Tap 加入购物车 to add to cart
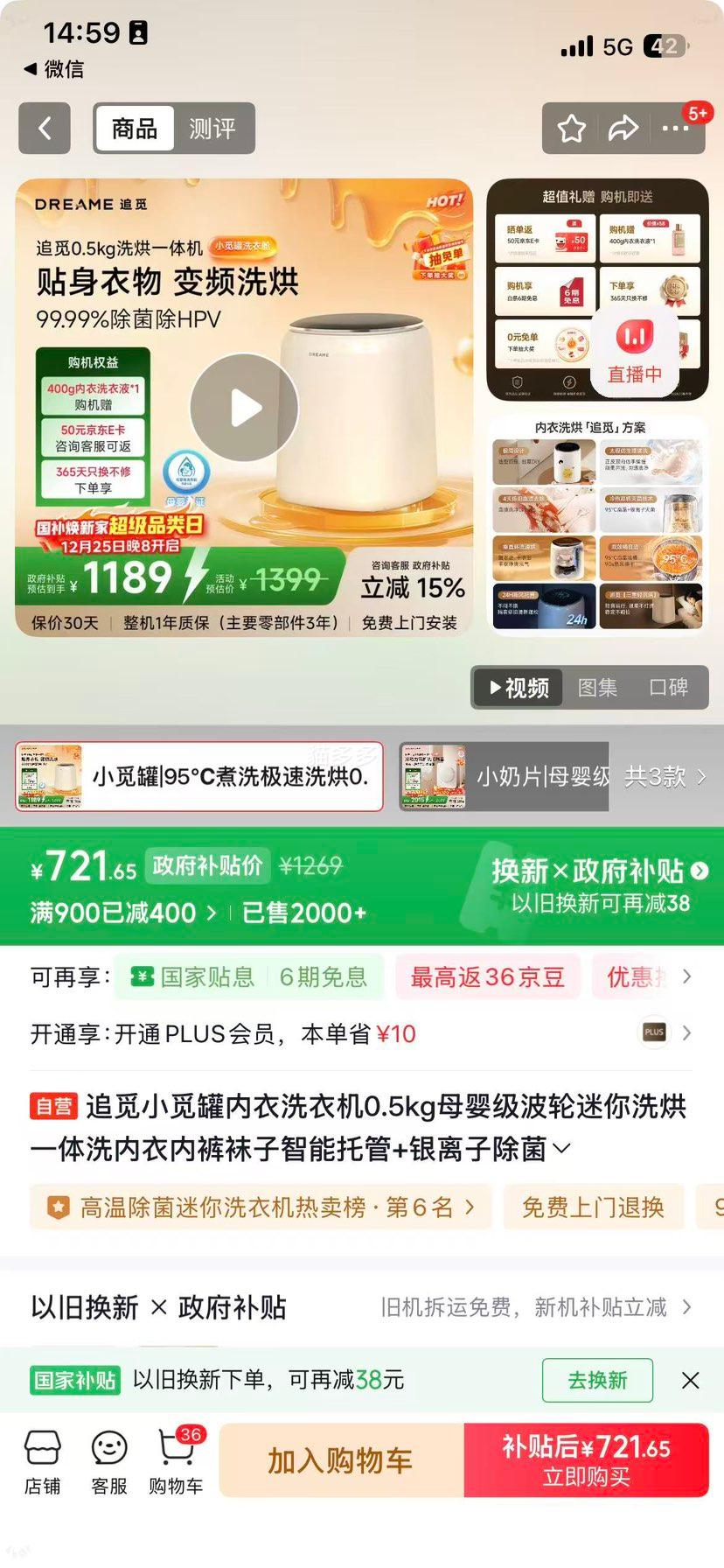This screenshot has width=724, height=1568. click(339, 1459)
